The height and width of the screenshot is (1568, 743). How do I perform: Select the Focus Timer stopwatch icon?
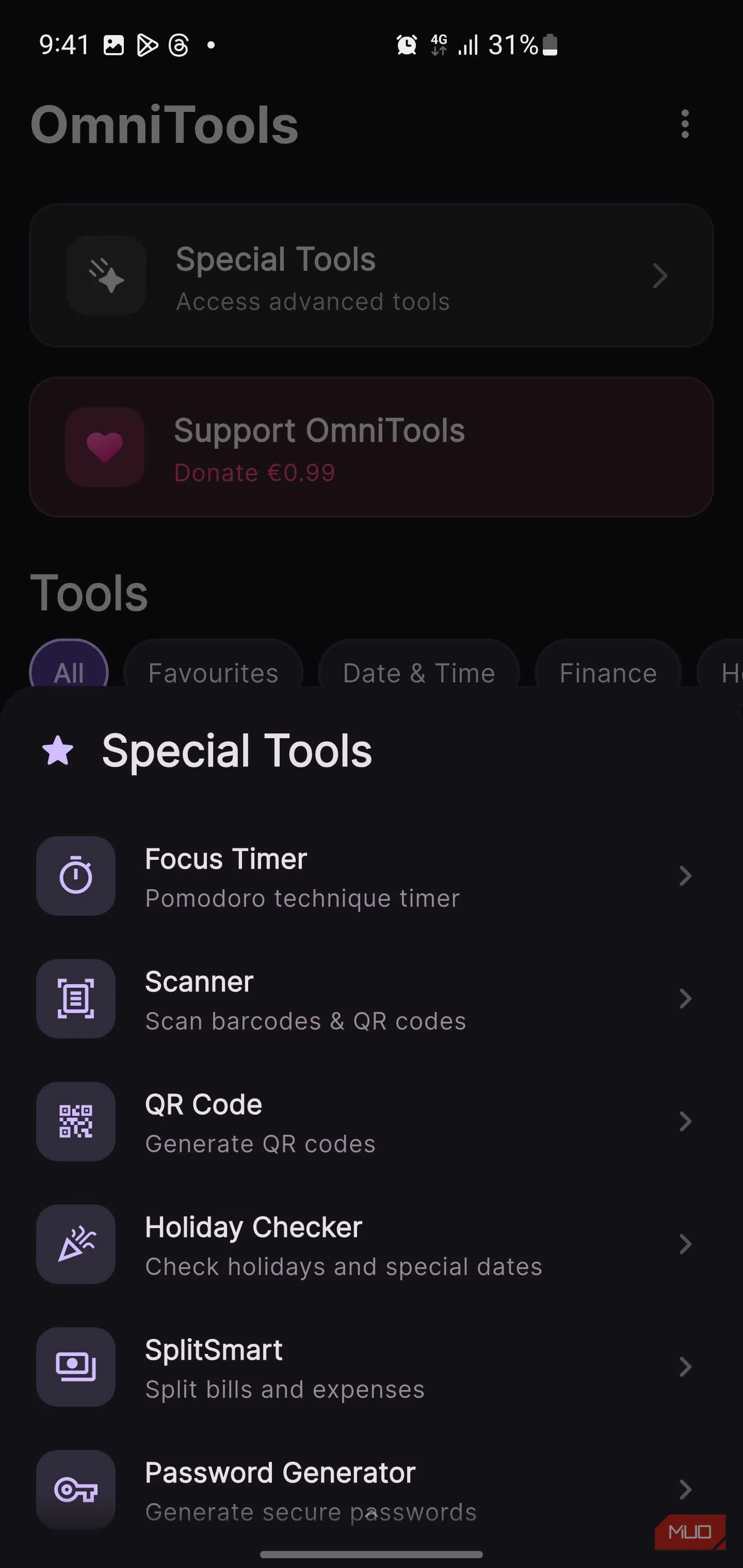pos(75,876)
